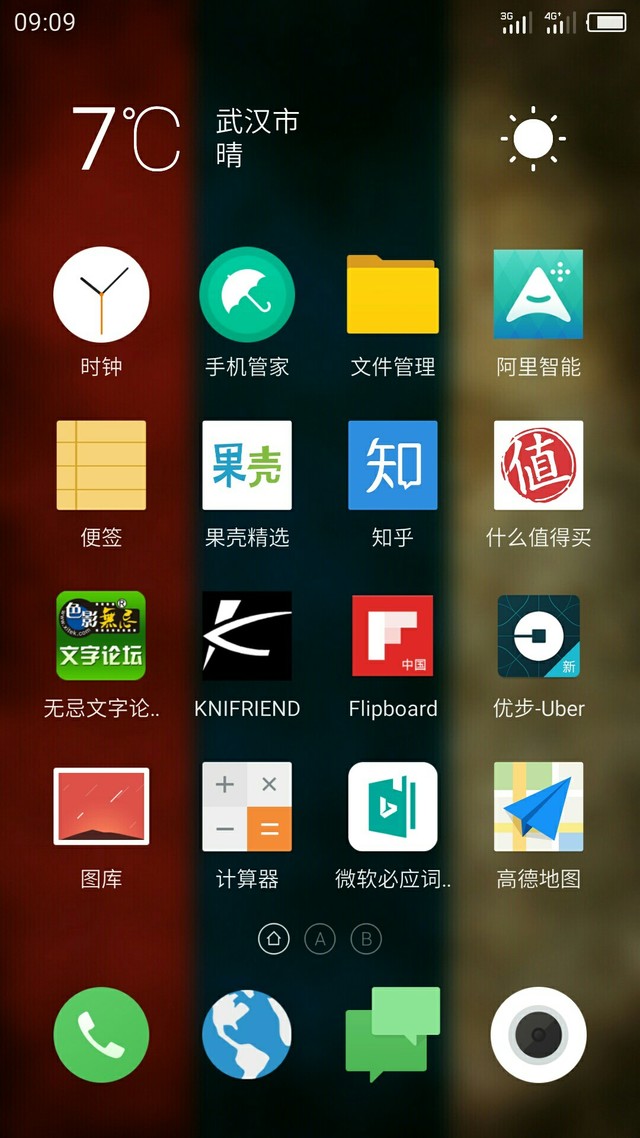Launch 微软必应词典 app

tap(393, 807)
